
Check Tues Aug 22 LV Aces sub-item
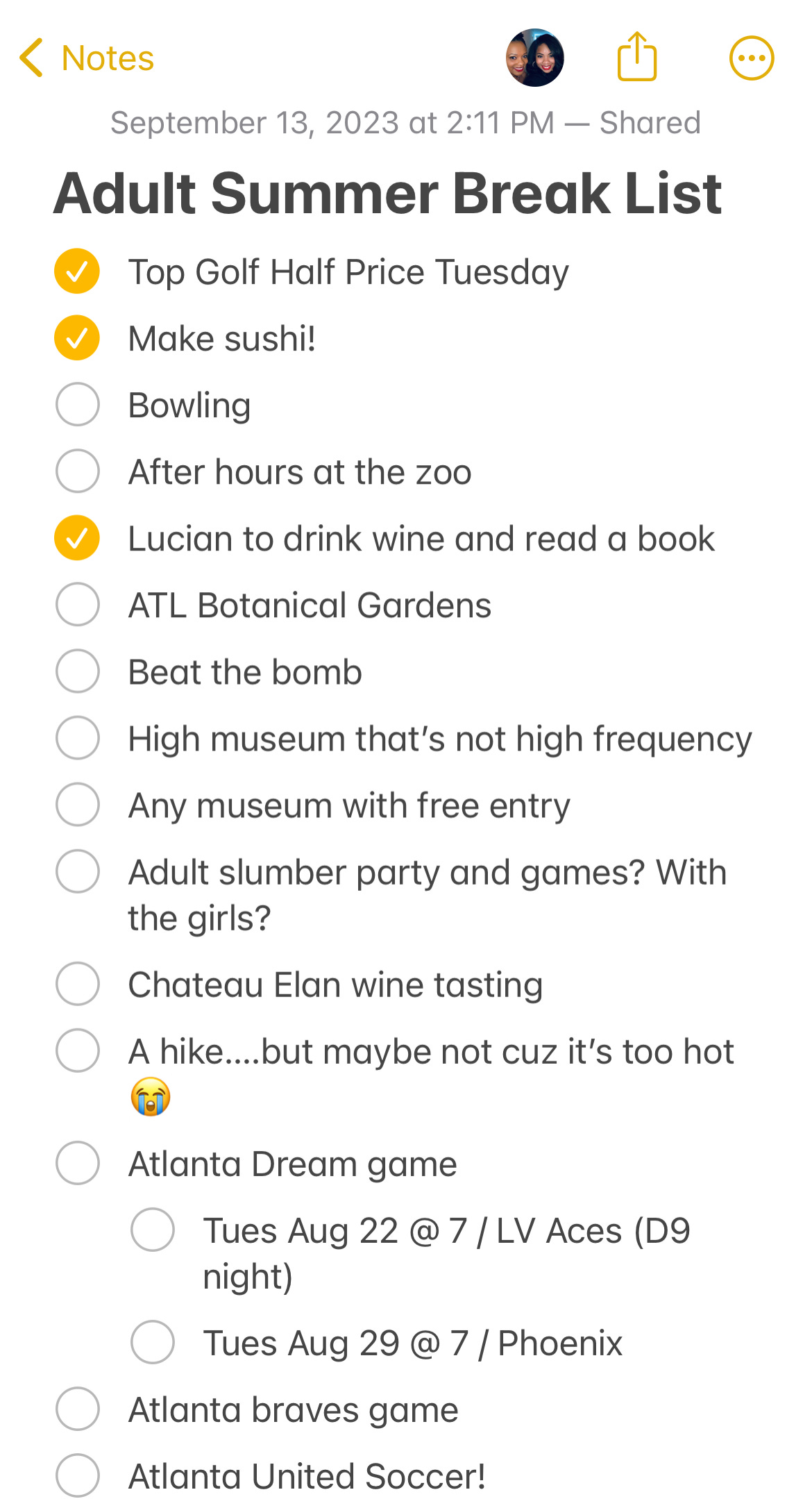(x=152, y=1229)
